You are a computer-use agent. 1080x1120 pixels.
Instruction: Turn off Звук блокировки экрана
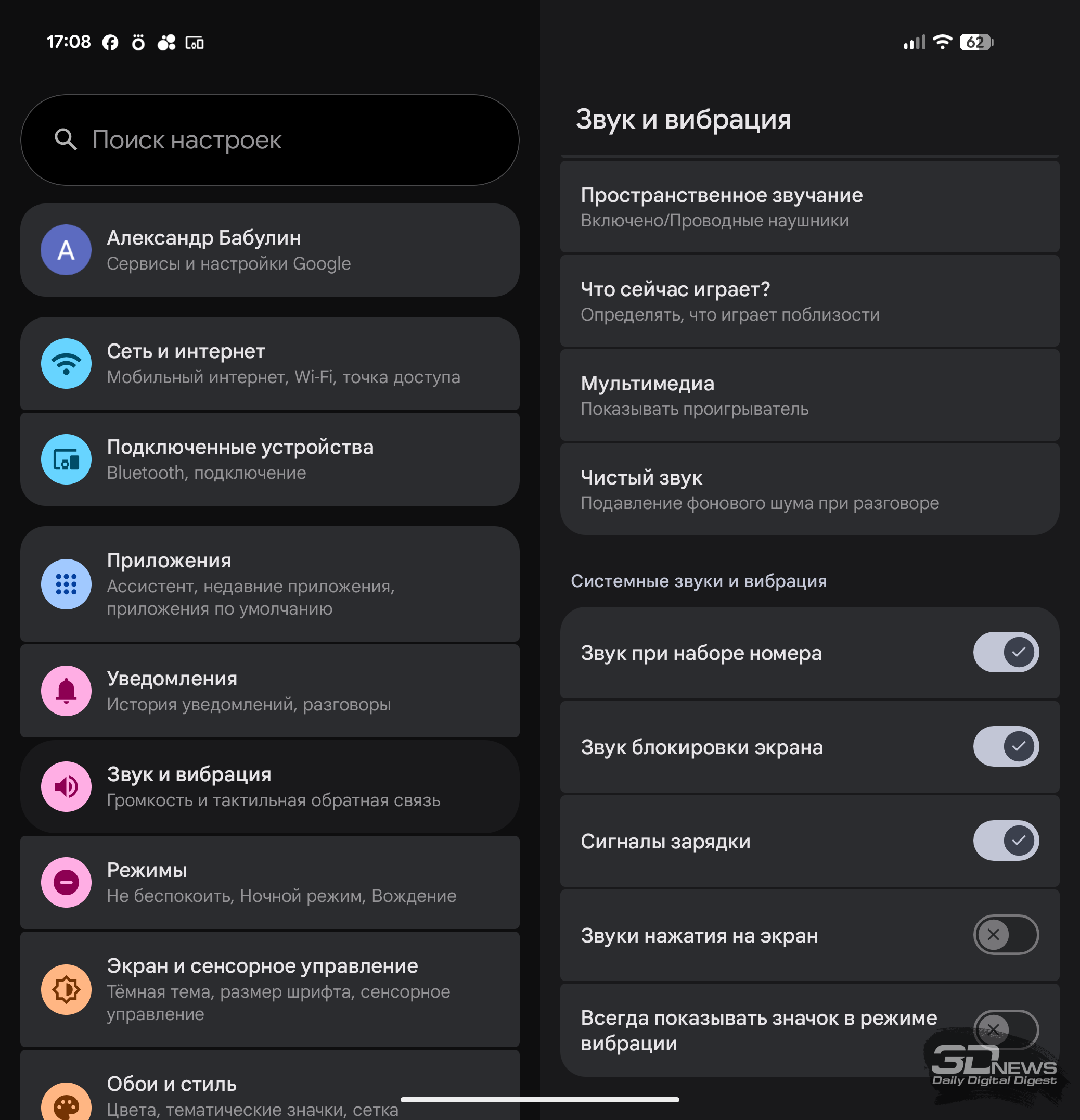pos(1005,746)
